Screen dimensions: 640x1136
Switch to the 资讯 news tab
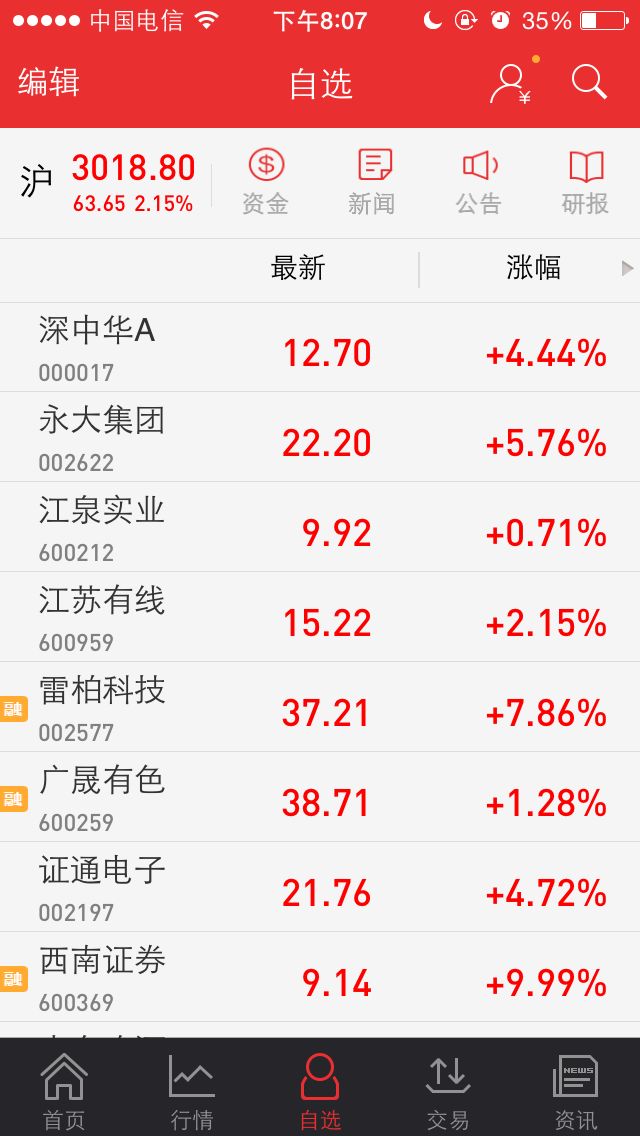click(575, 1091)
